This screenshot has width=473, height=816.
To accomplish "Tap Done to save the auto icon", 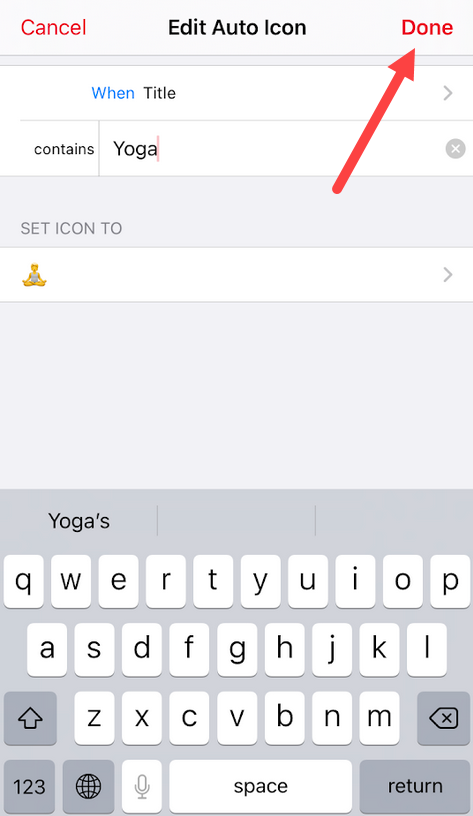I will coord(427,28).
